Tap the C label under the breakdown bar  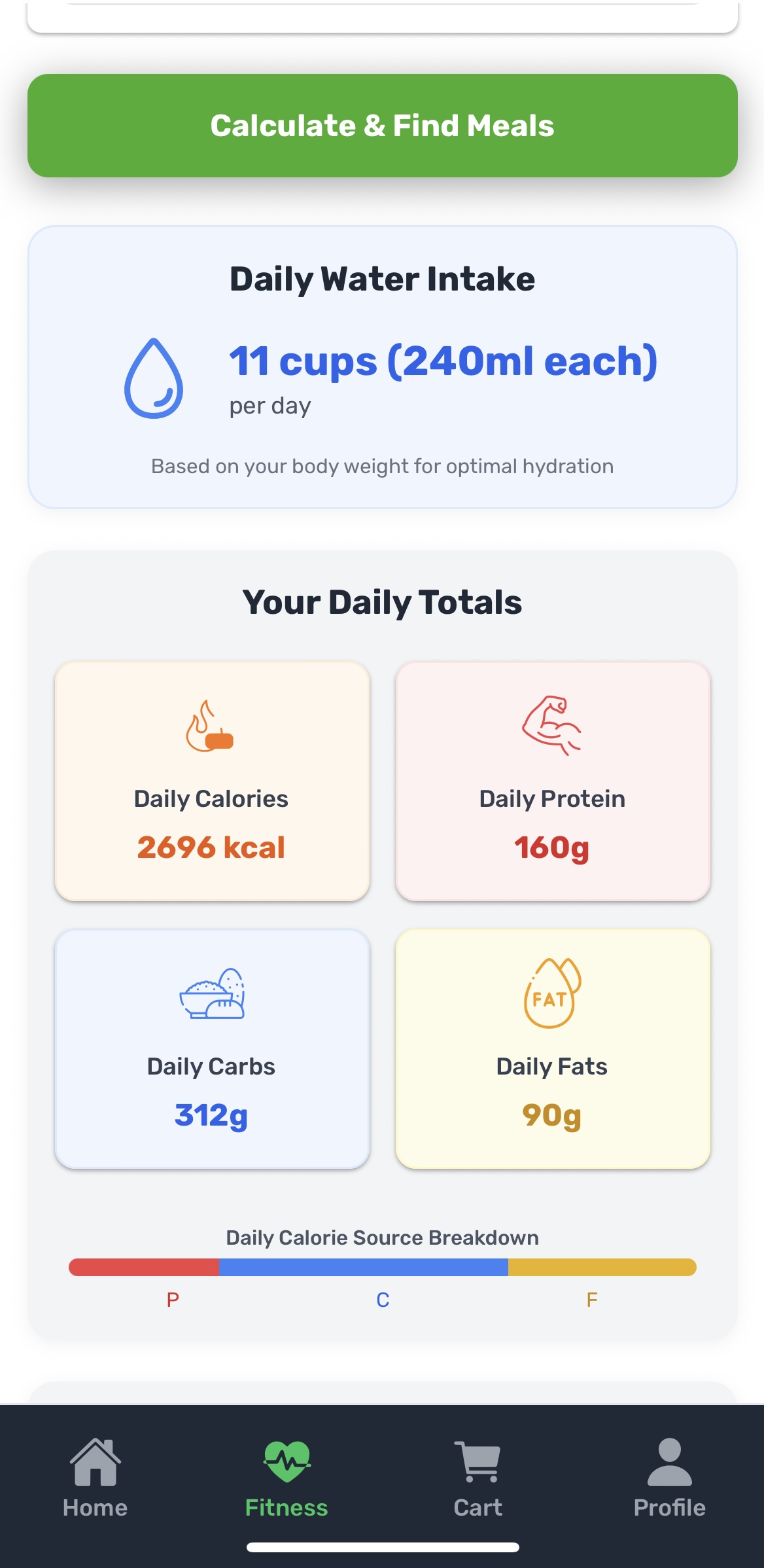click(383, 1300)
